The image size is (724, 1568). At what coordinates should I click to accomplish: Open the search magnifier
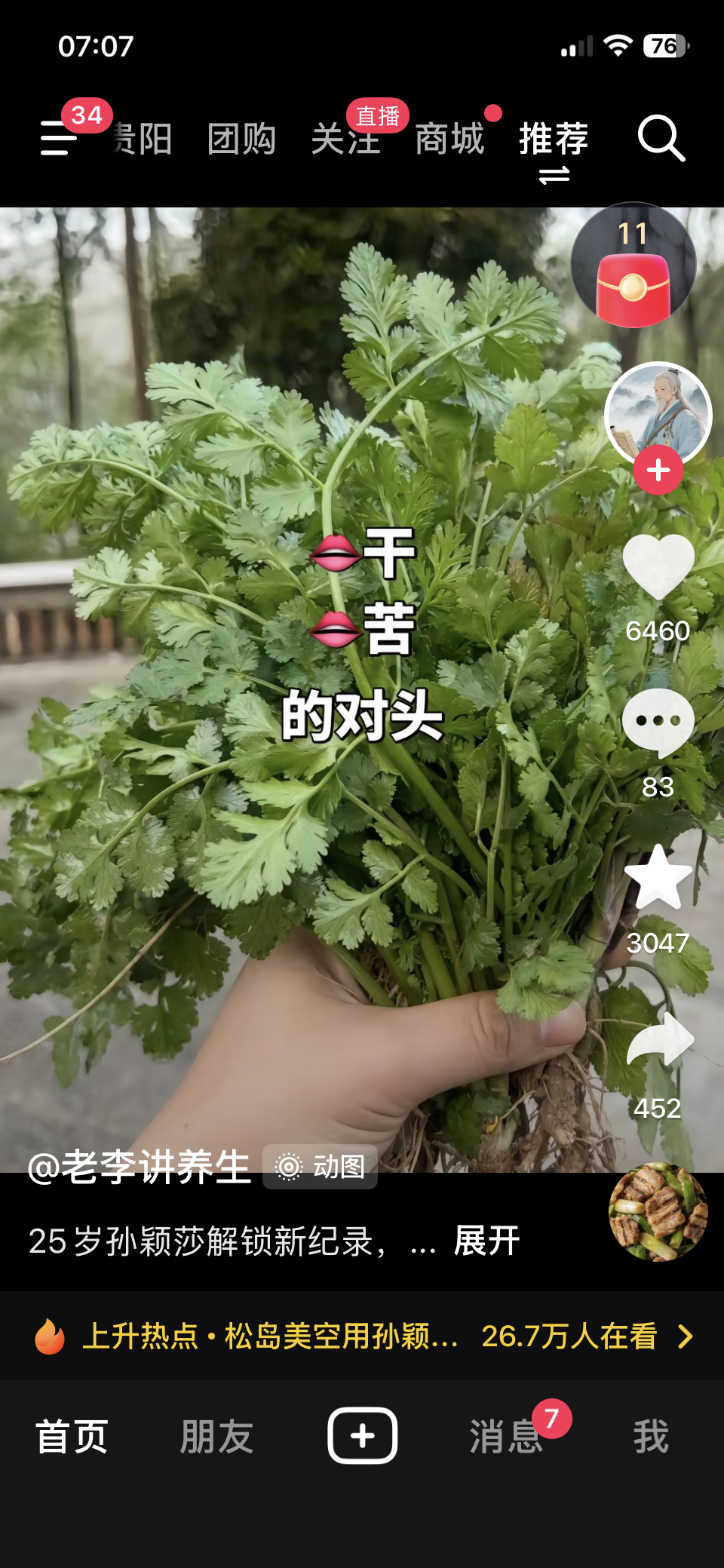pyautogui.click(x=661, y=138)
